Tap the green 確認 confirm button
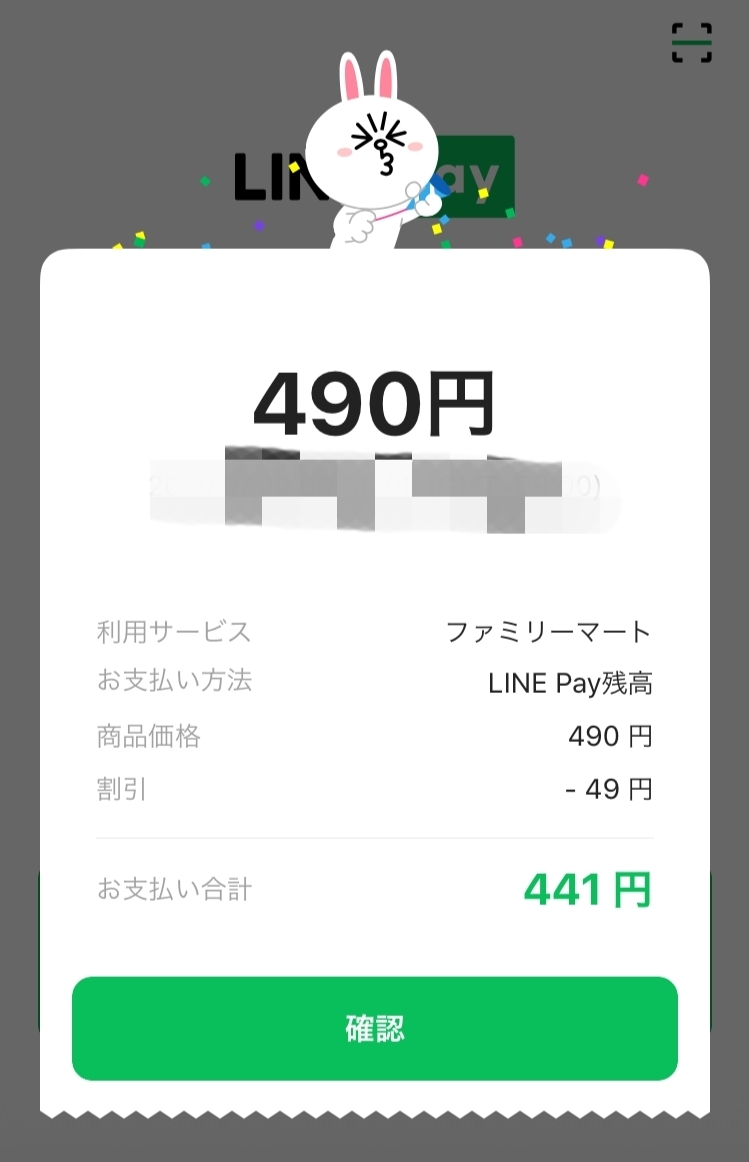The height and width of the screenshot is (1162, 749). (x=374, y=1028)
